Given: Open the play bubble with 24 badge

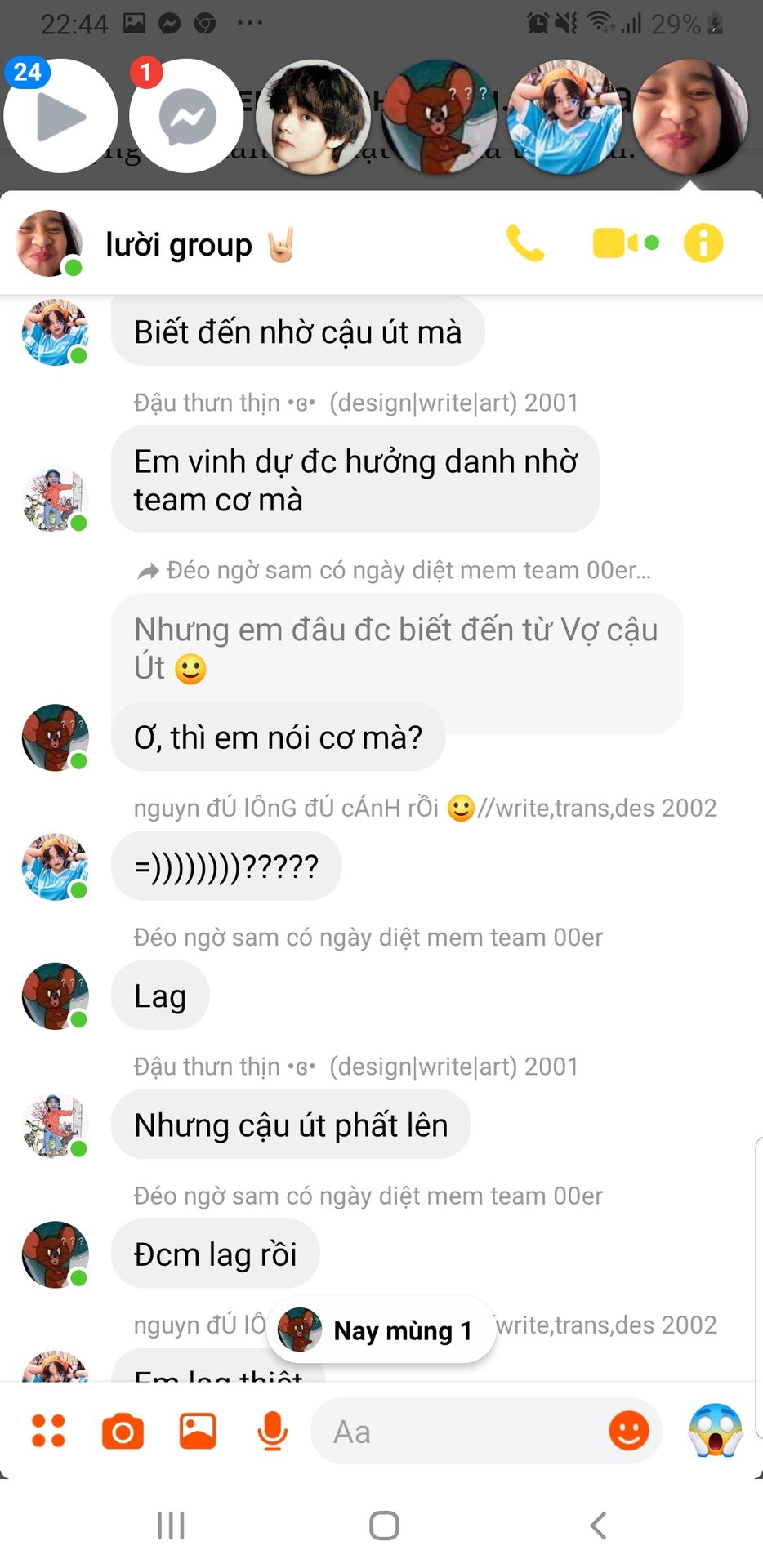Looking at the screenshot, I should coord(60,117).
